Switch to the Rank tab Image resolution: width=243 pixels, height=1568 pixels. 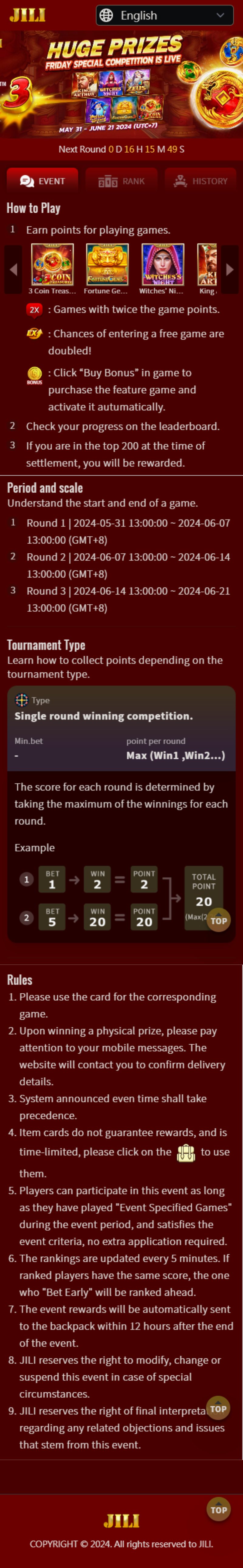(x=121, y=181)
